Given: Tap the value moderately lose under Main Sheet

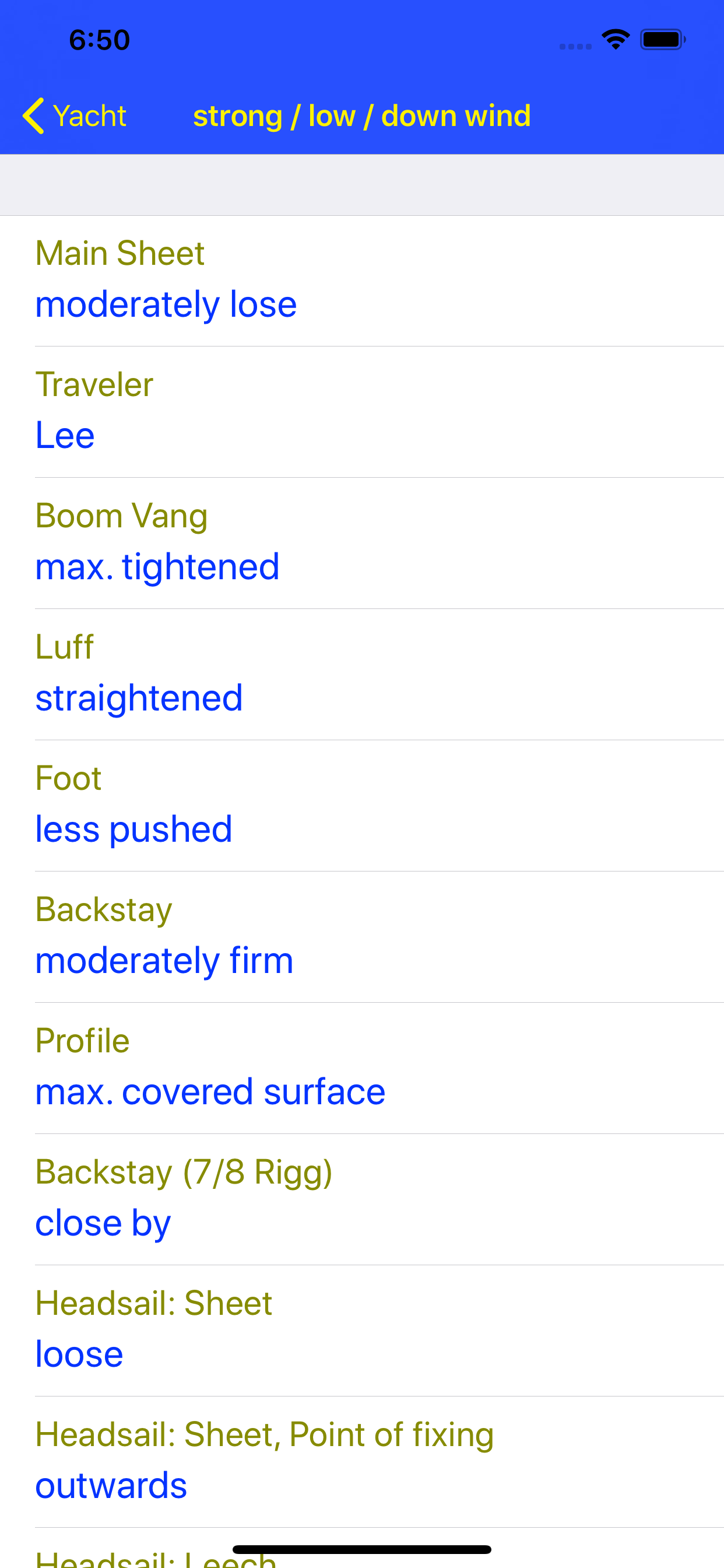Looking at the screenshot, I should 166,303.
